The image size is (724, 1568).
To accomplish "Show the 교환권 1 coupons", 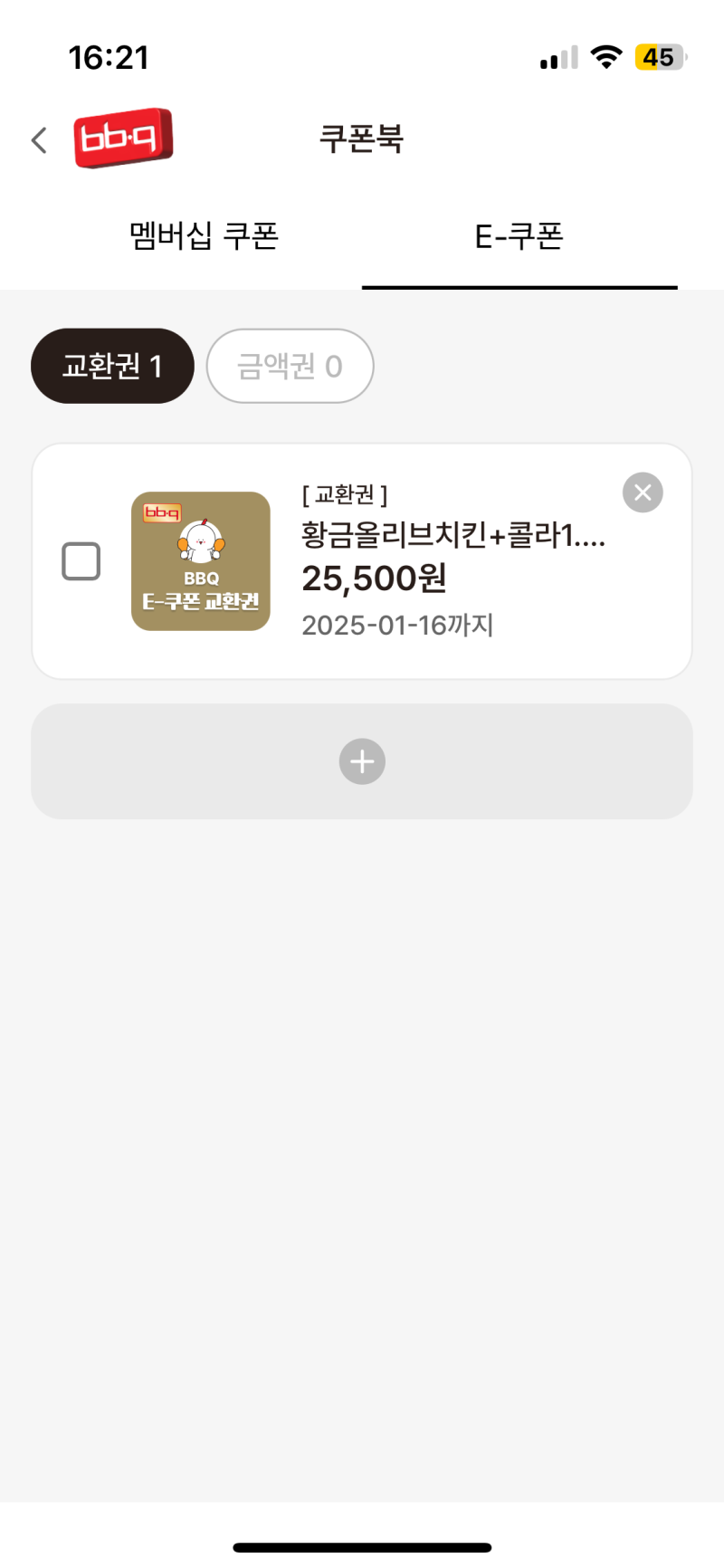I will 112,366.
